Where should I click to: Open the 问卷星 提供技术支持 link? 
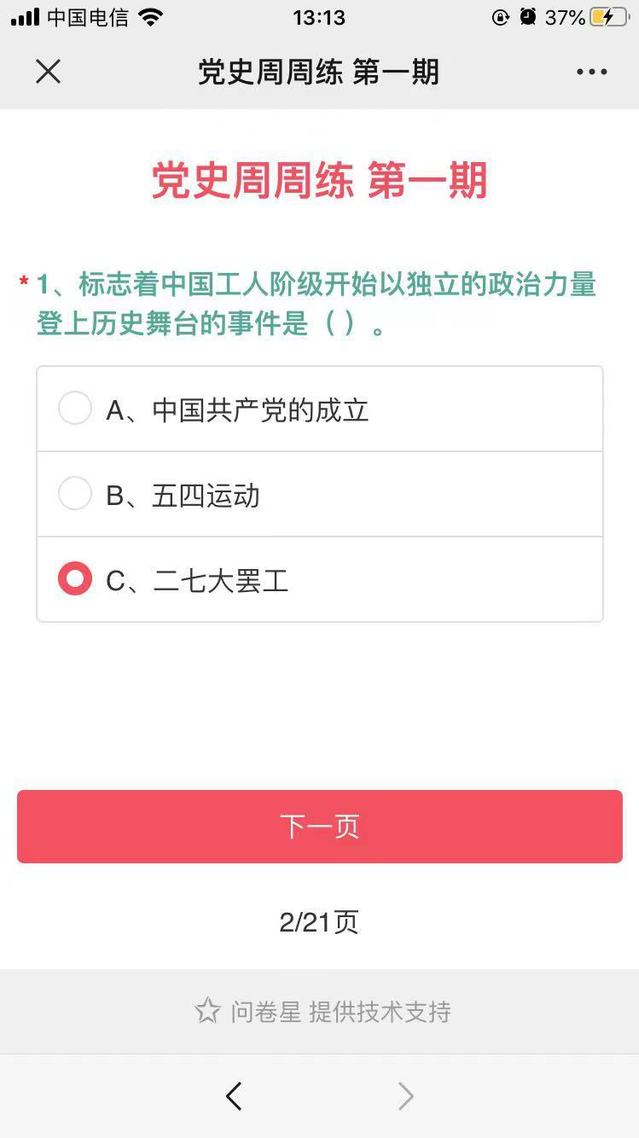tap(323, 1011)
